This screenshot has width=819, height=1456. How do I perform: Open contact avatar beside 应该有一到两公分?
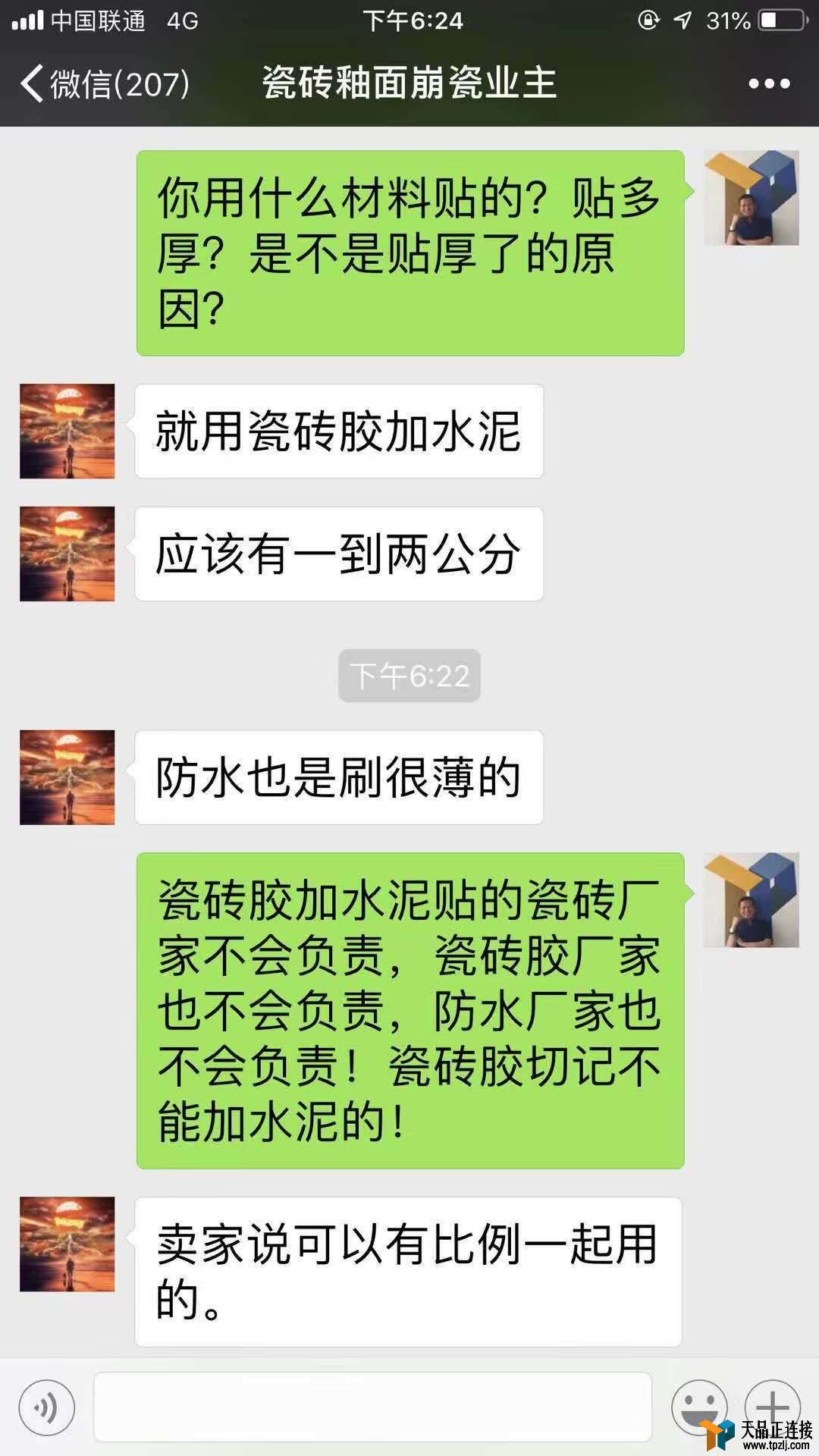[67, 554]
